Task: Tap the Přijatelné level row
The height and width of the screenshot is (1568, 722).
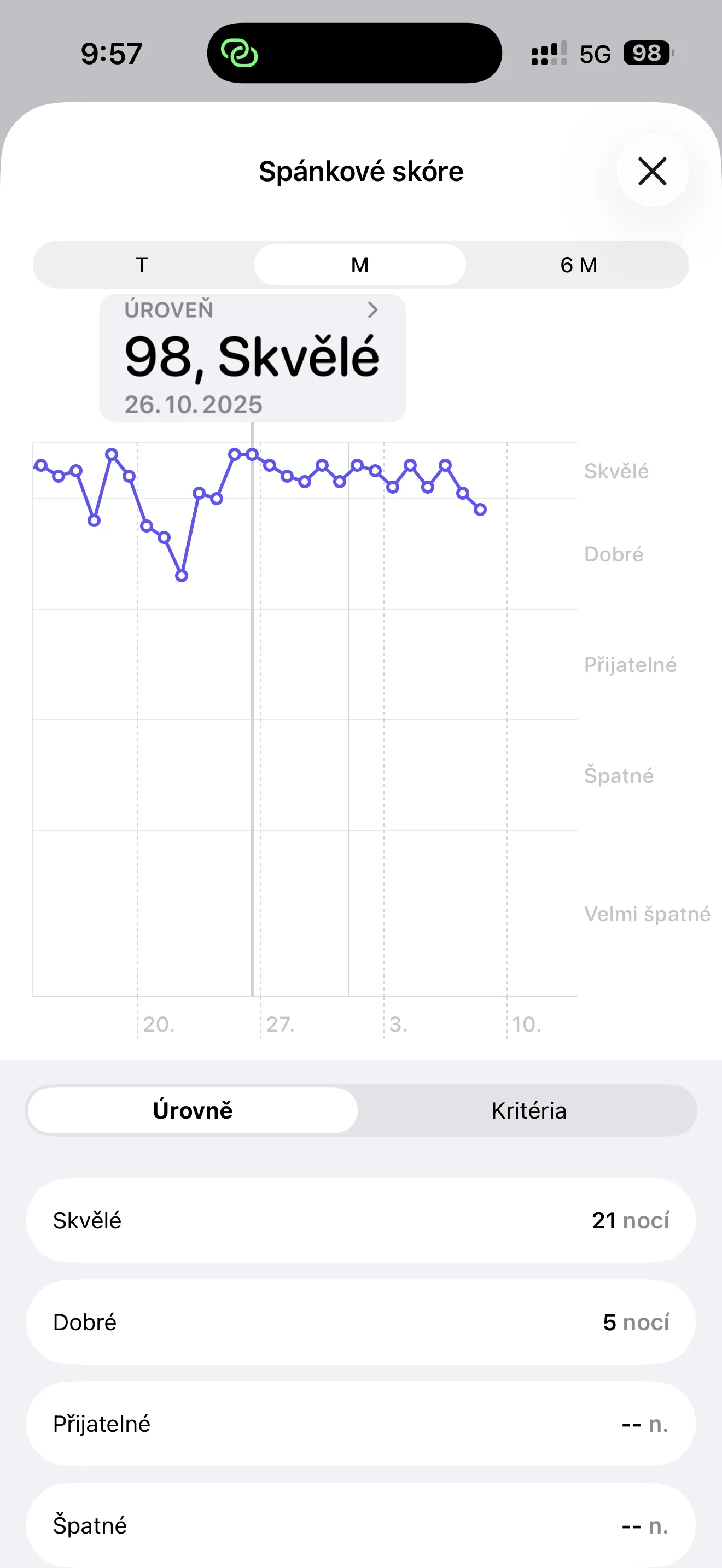Action: click(x=360, y=1423)
